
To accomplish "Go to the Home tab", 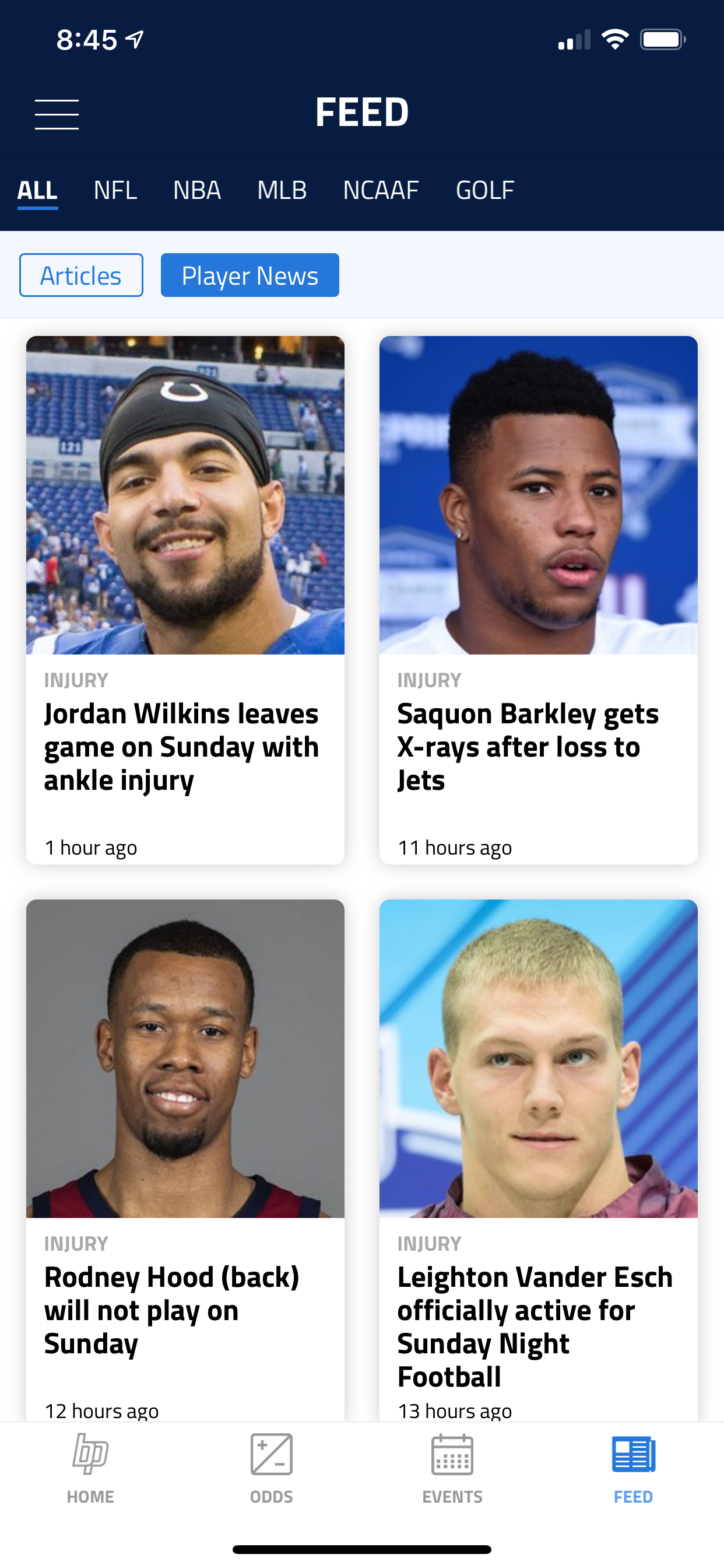I will tap(91, 1468).
